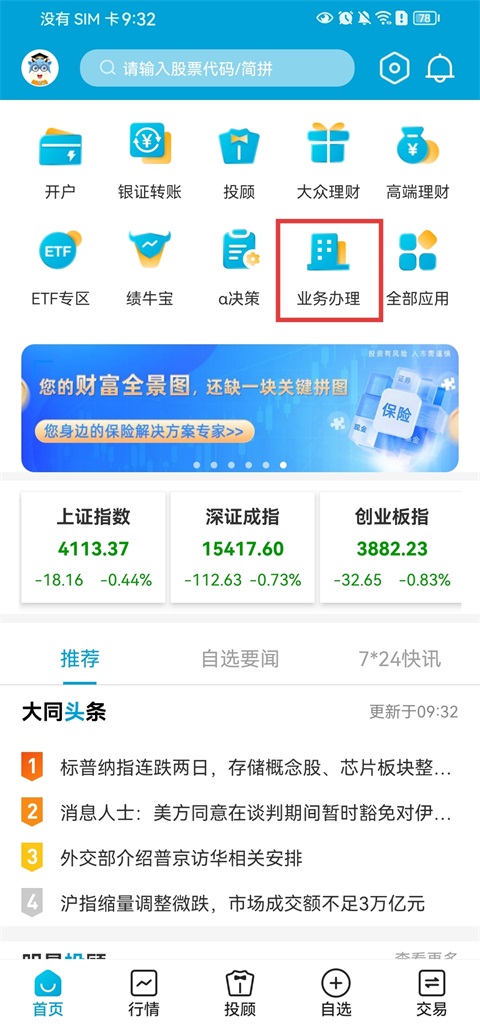Open 高端理财
The height and width of the screenshot is (1027, 480).
coord(418,161)
